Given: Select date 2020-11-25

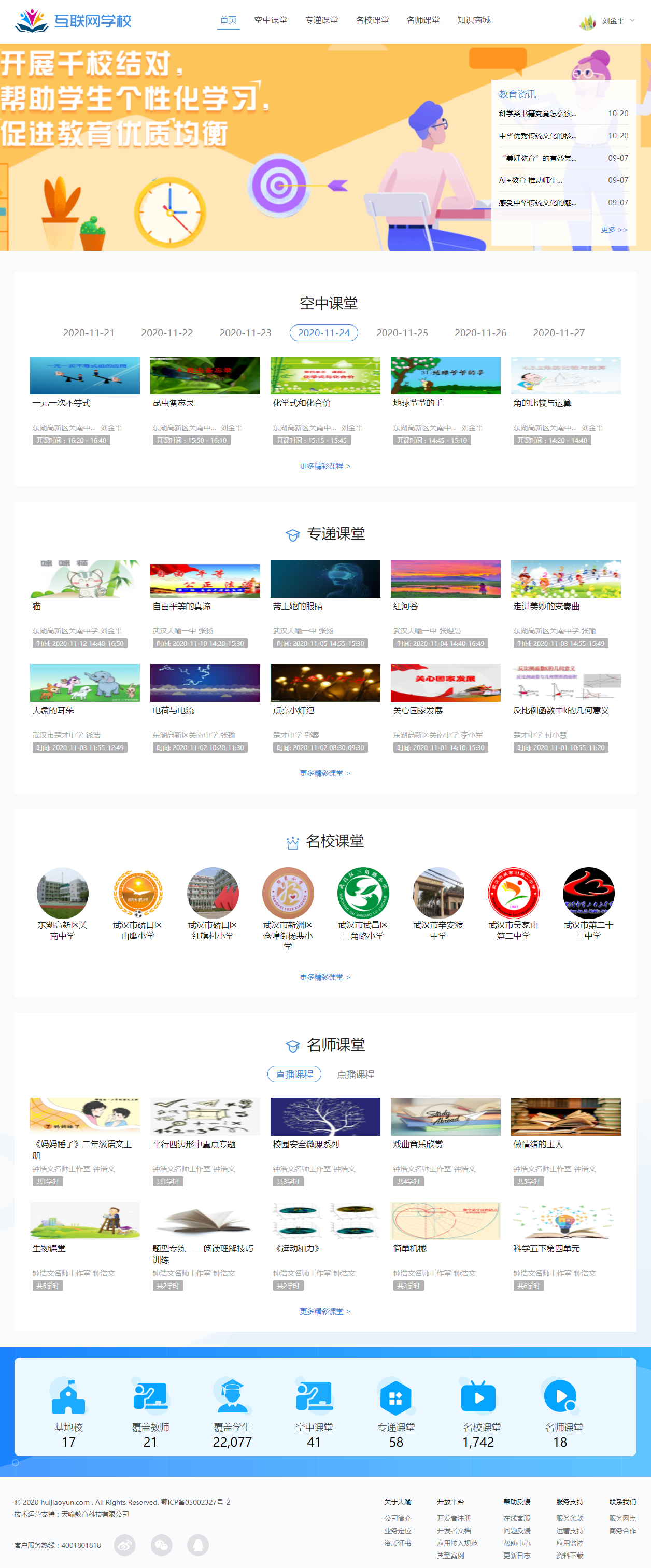Looking at the screenshot, I should coord(402,333).
